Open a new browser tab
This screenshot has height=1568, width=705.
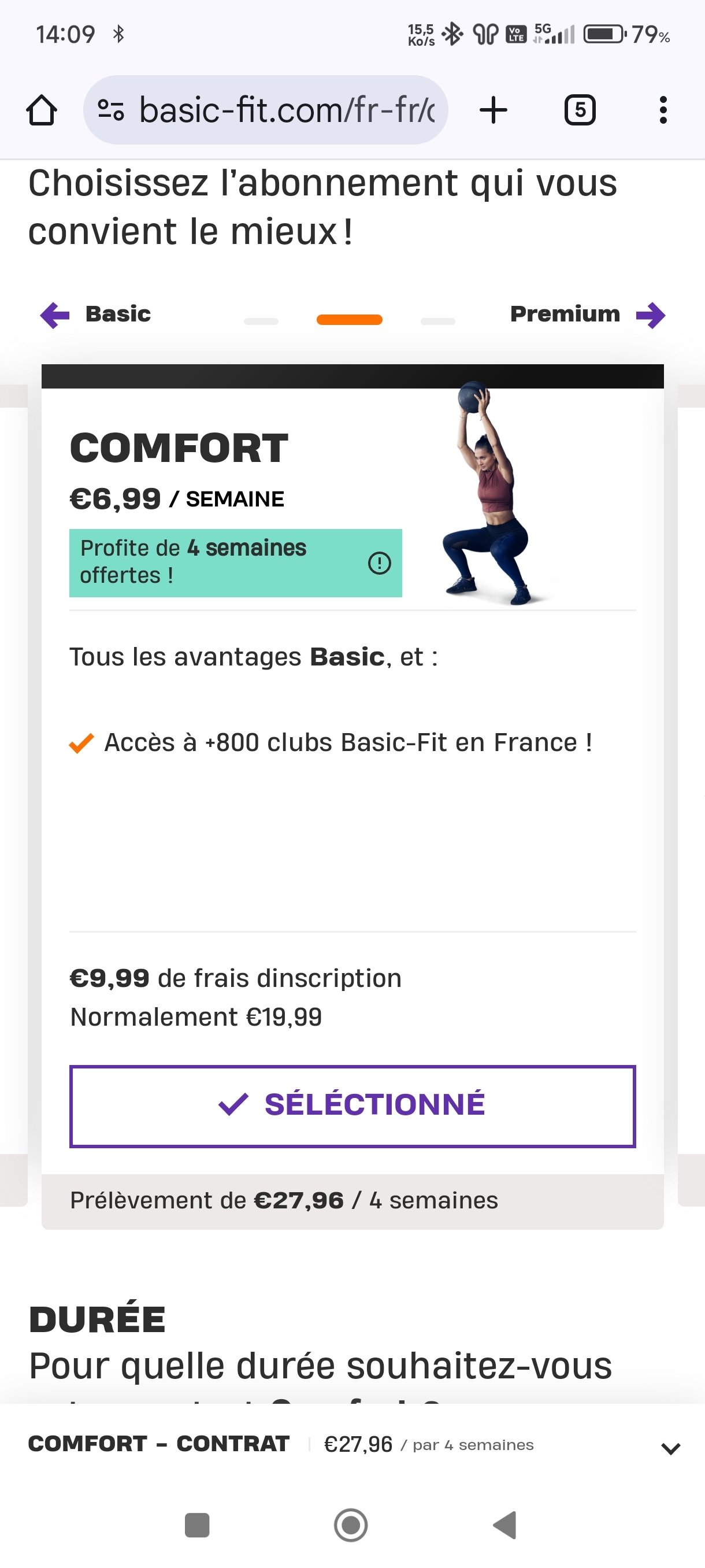[x=493, y=110]
